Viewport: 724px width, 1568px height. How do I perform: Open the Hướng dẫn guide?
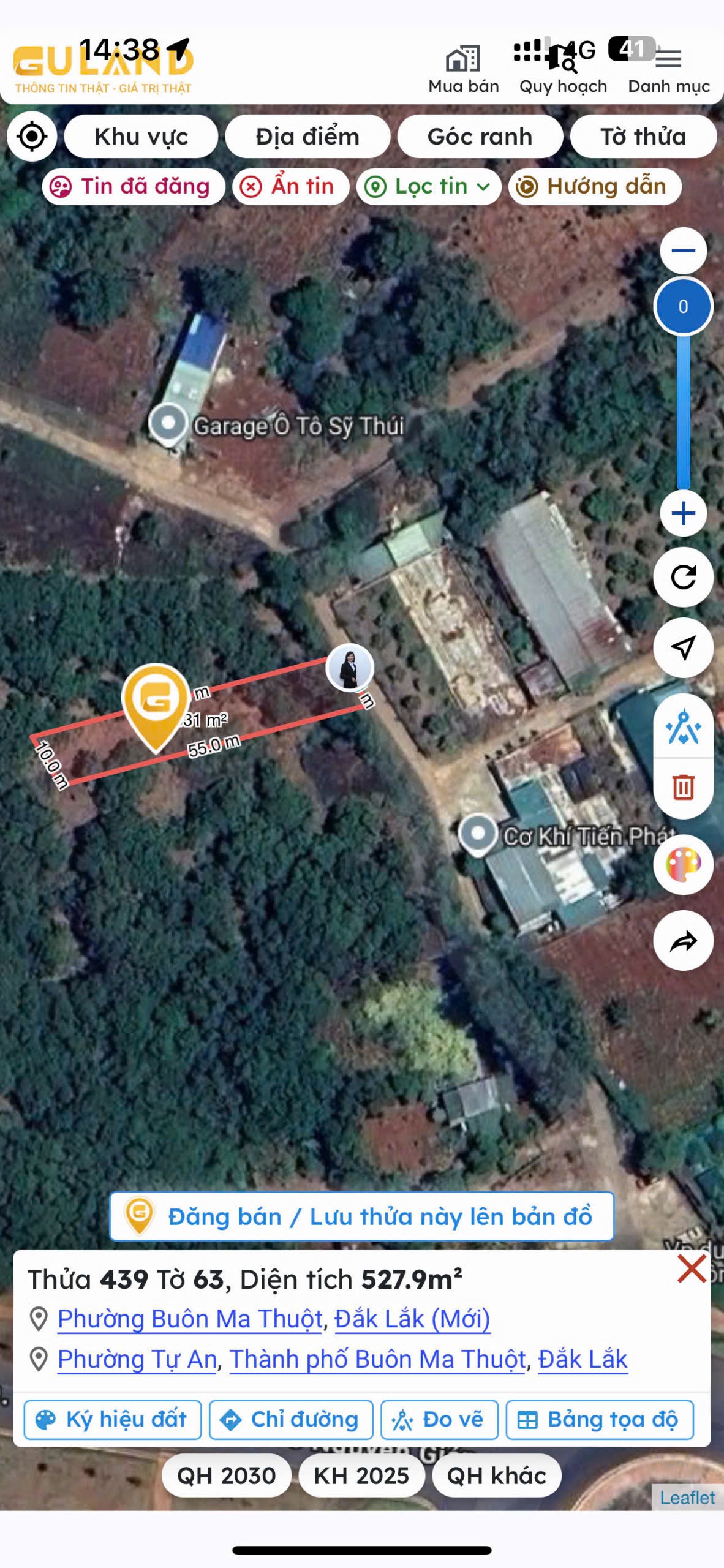tap(594, 187)
